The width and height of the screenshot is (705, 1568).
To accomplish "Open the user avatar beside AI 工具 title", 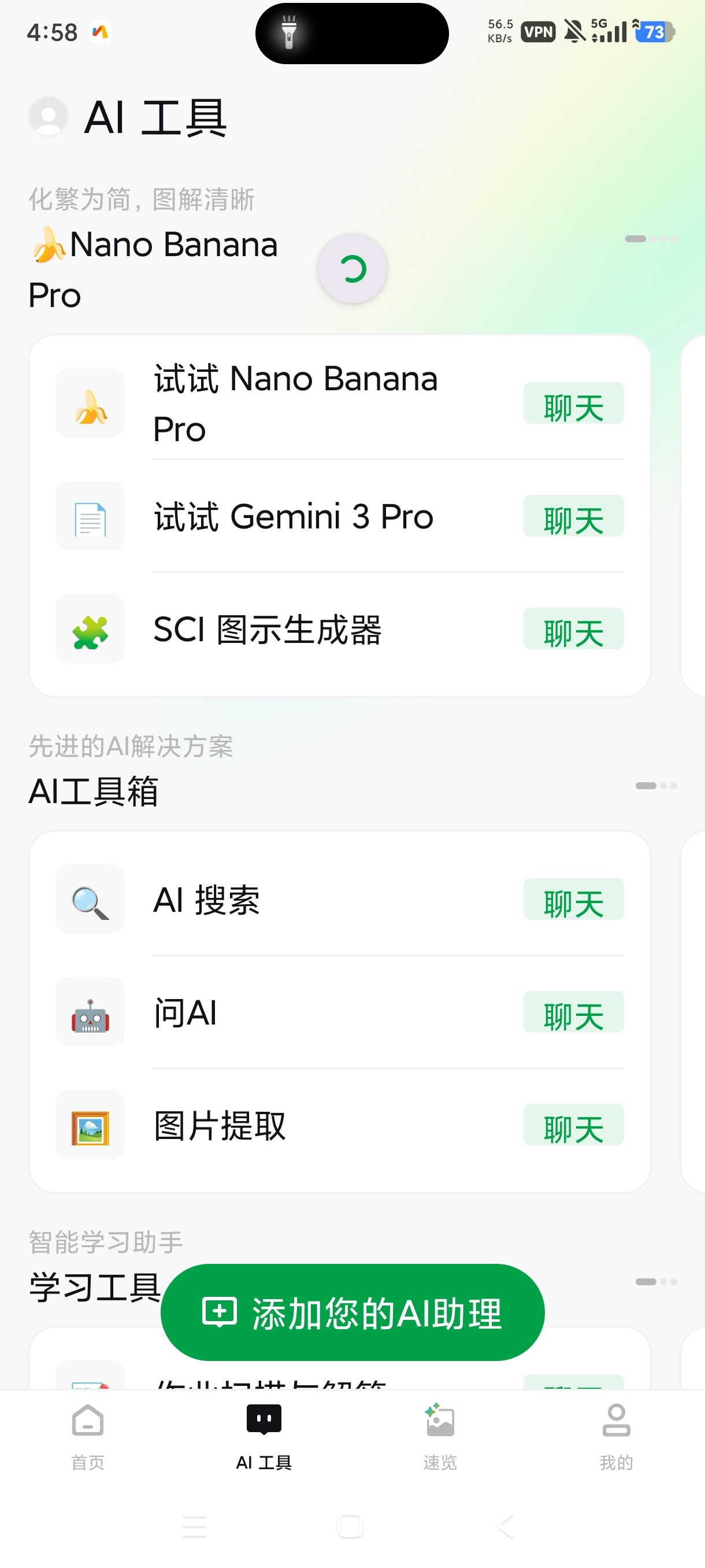I will coord(49,116).
